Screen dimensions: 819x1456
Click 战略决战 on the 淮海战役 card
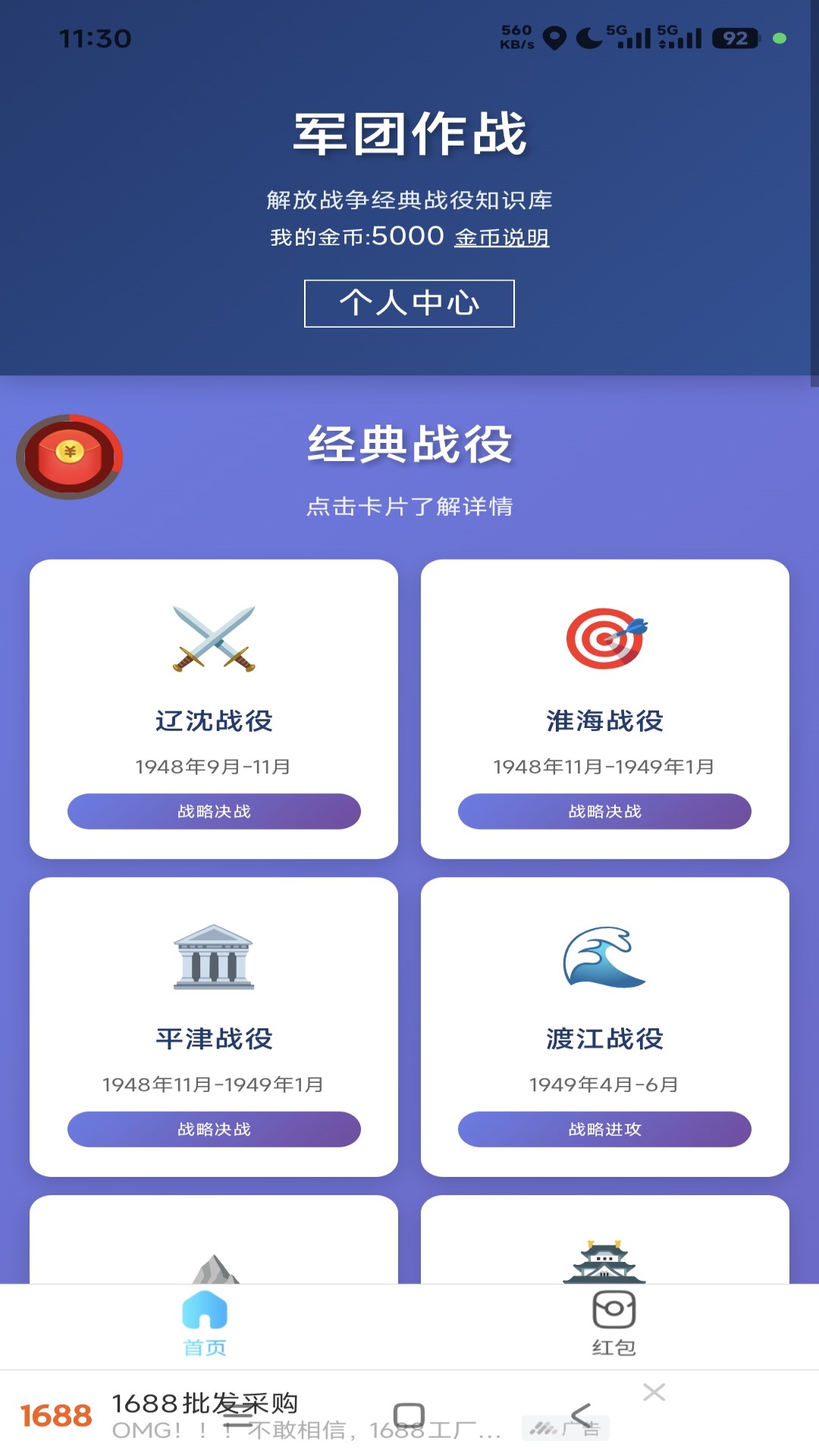click(604, 811)
